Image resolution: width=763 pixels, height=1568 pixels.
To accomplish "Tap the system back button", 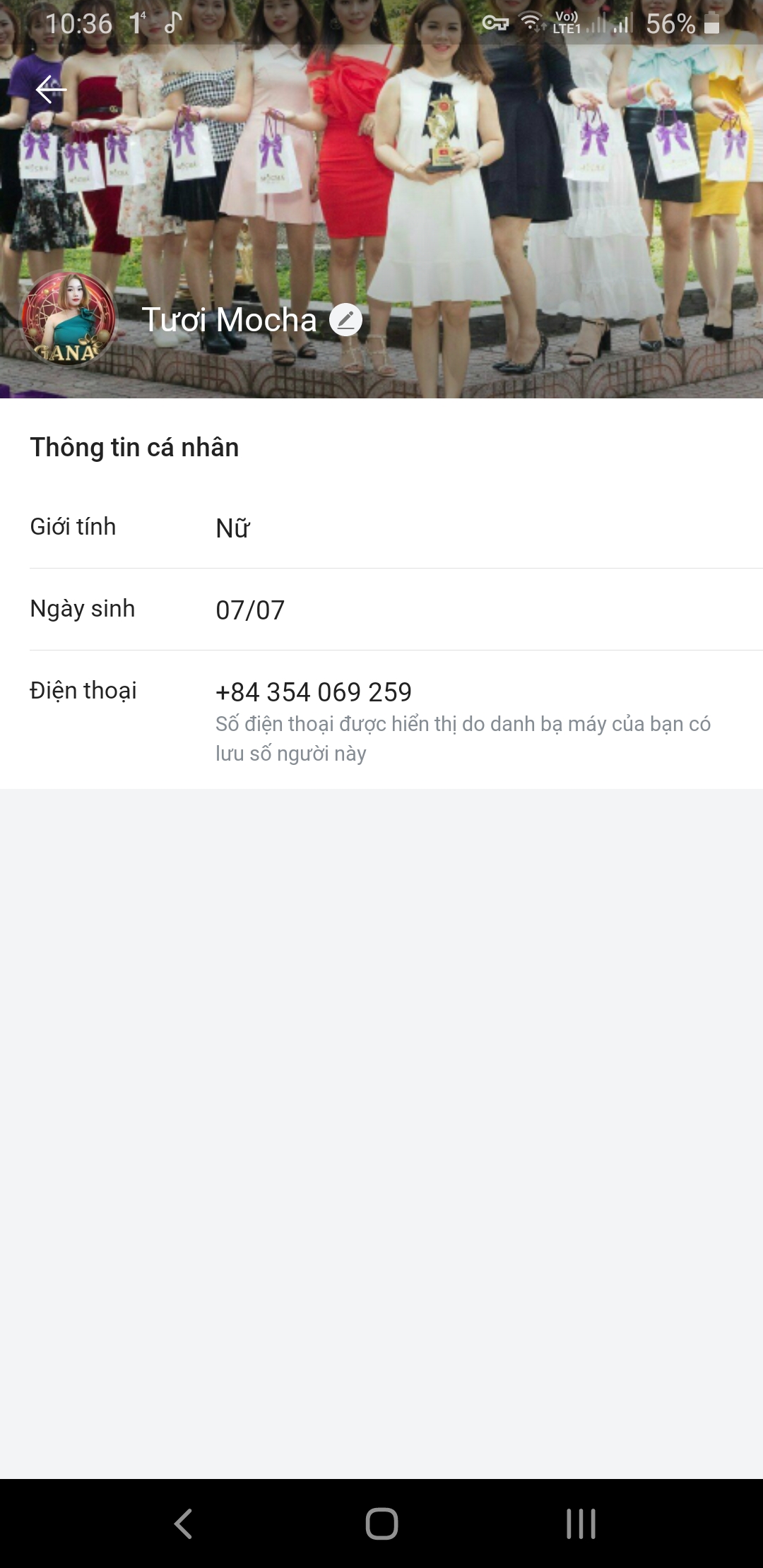I will pyautogui.click(x=183, y=1524).
